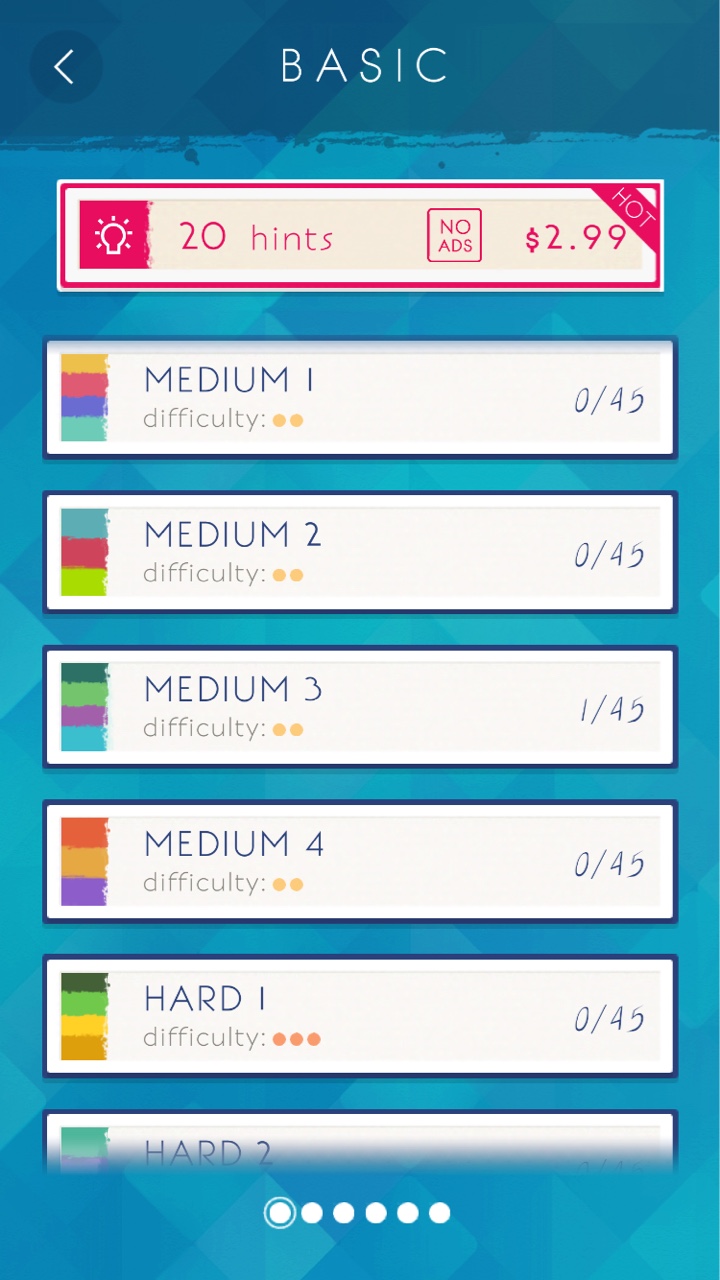Go back using the top-left arrow
Viewport: 720px width, 1280px height.
pos(65,67)
